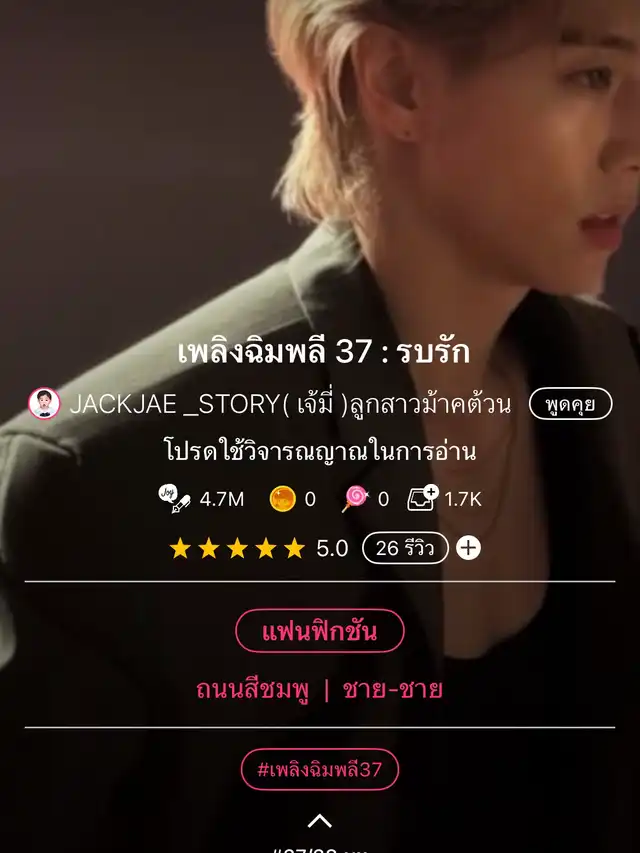Collapse details with the up chevron
640x853 pixels.
[320, 821]
